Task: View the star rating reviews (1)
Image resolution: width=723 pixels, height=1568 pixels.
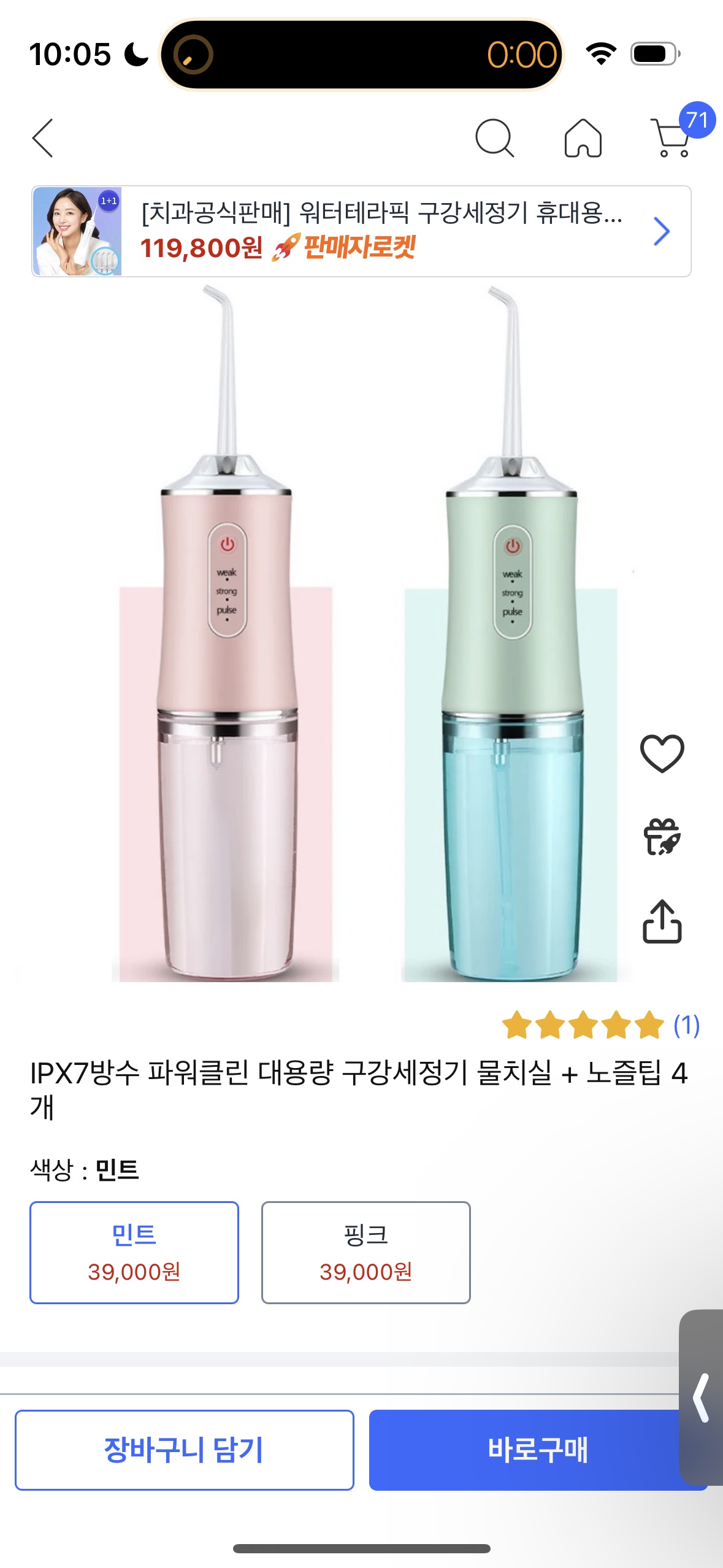Action: click(x=600, y=1024)
